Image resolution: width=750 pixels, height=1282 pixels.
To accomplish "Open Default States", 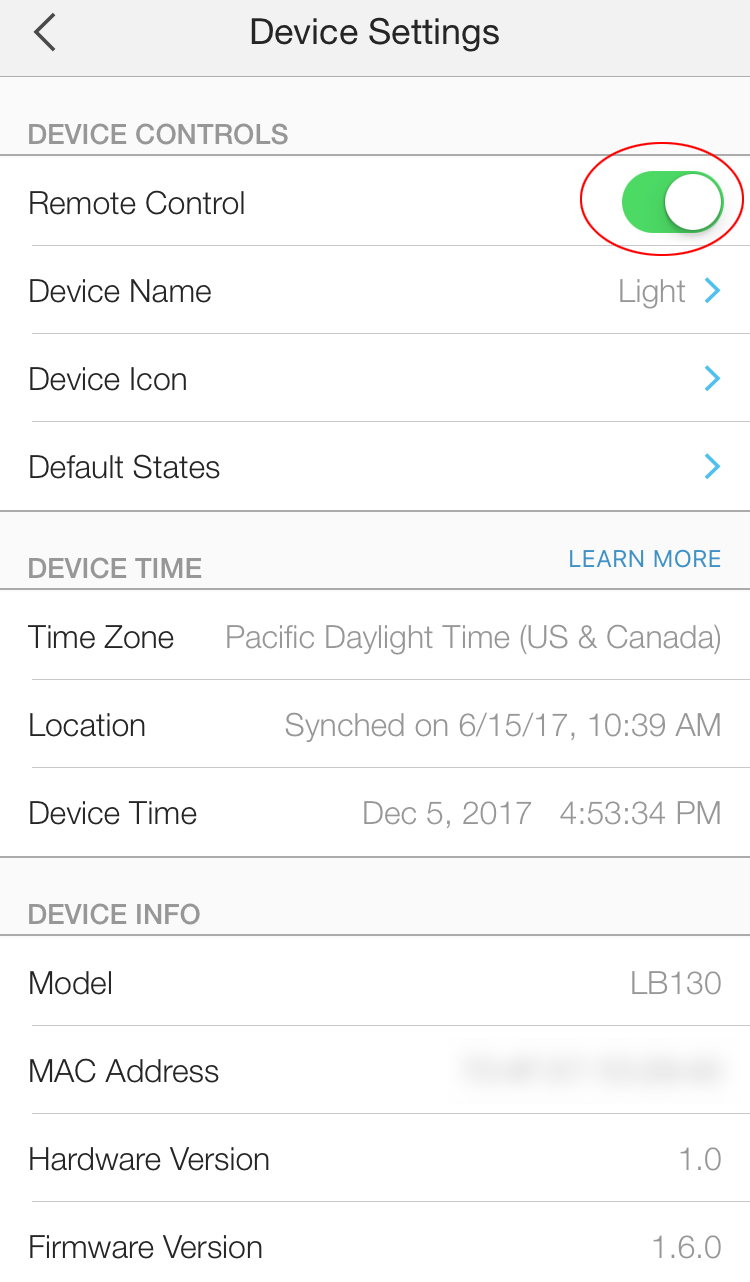I will [375, 467].
